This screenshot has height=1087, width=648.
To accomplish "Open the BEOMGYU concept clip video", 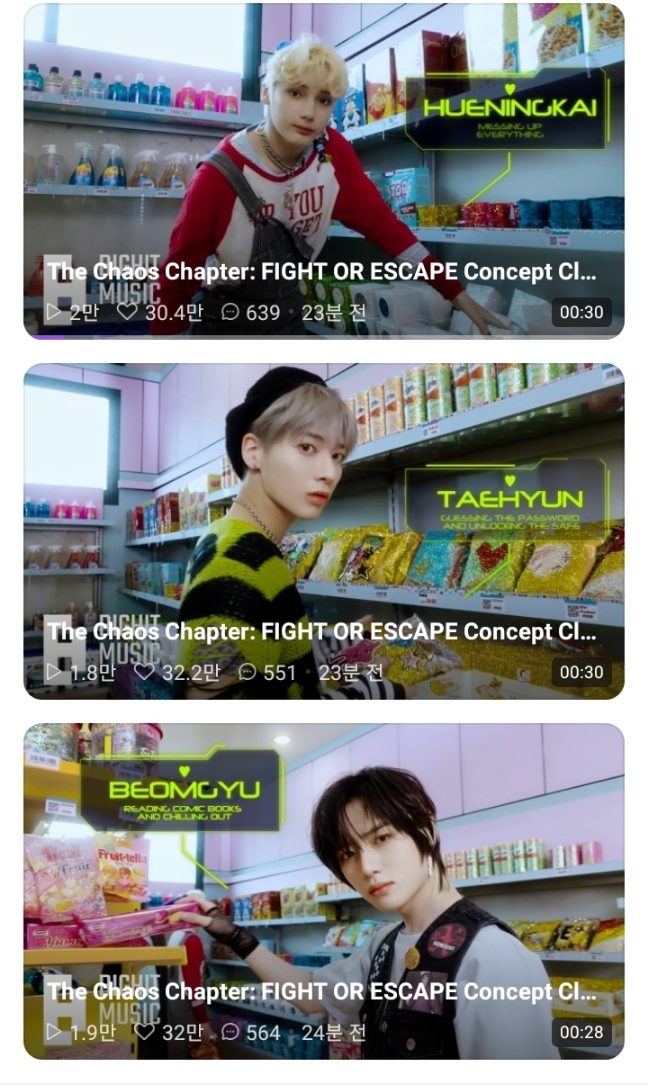I will 323,890.
